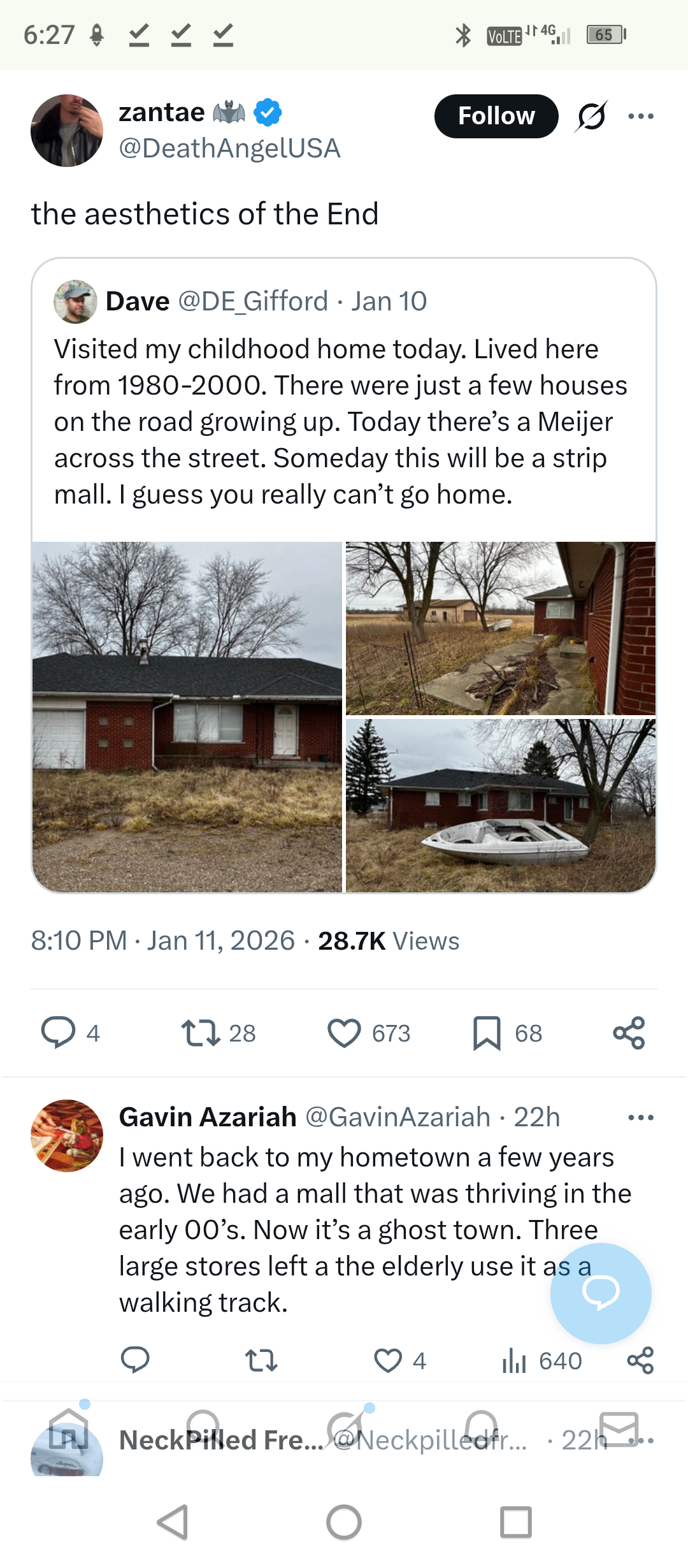Repost Gavin Azariah's reply
This screenshot has width=688, height=1568.
[x=261, y=1361]
